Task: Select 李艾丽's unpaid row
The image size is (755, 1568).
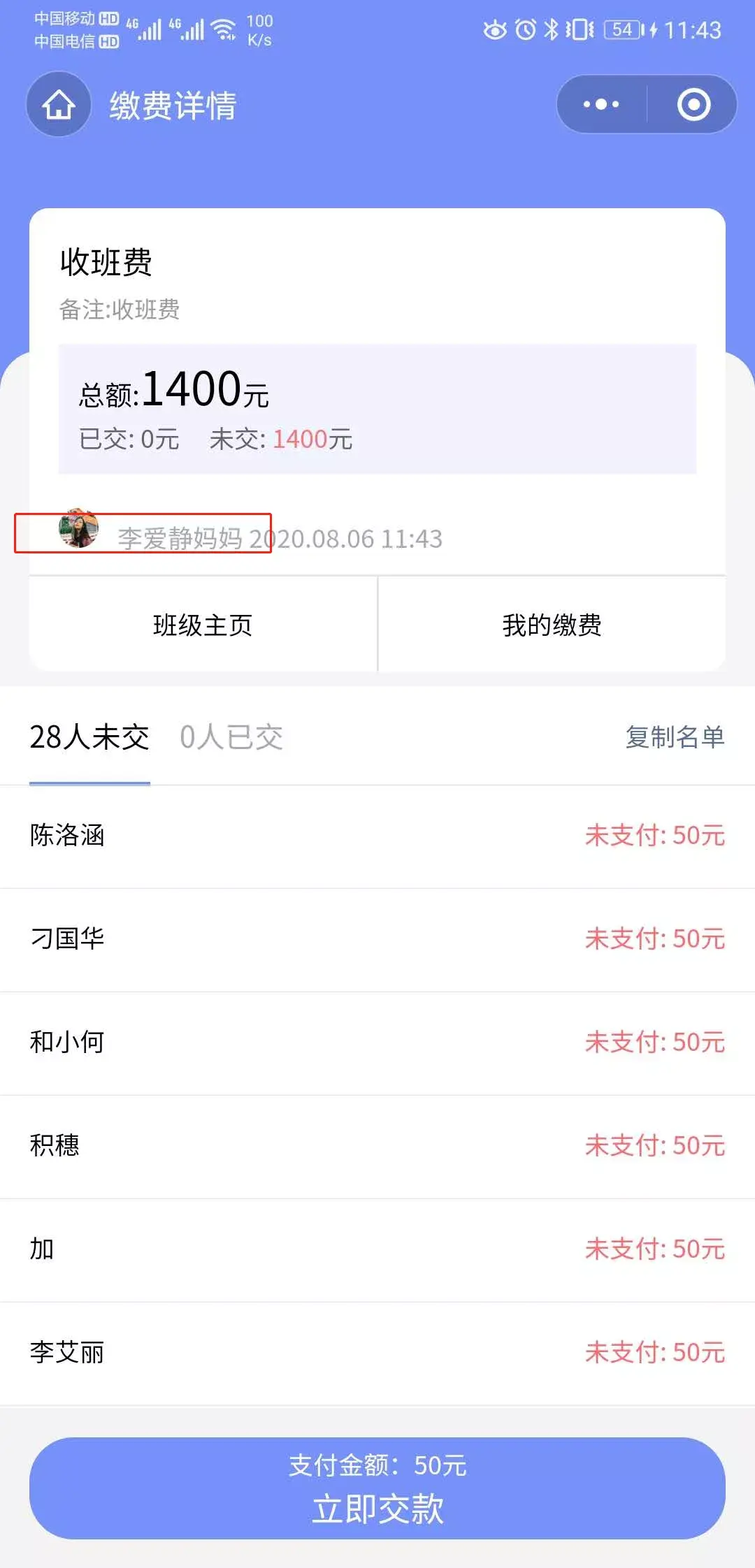Action: pos(377,1353)
